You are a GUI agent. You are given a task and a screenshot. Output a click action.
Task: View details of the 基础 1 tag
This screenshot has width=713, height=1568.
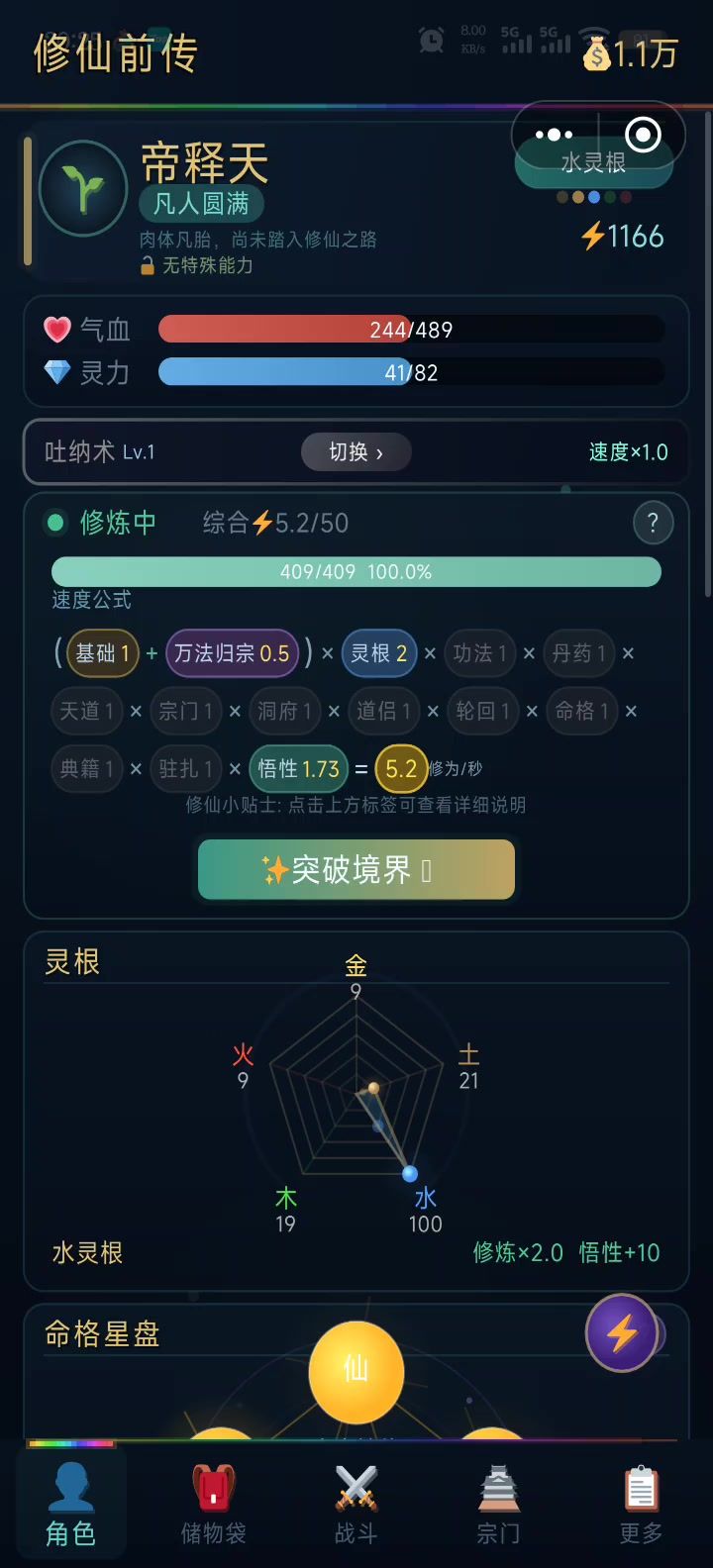103,653
